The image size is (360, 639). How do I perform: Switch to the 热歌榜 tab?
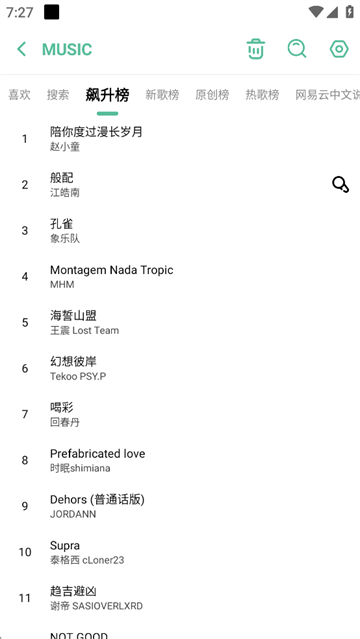(x=262, y=95)
